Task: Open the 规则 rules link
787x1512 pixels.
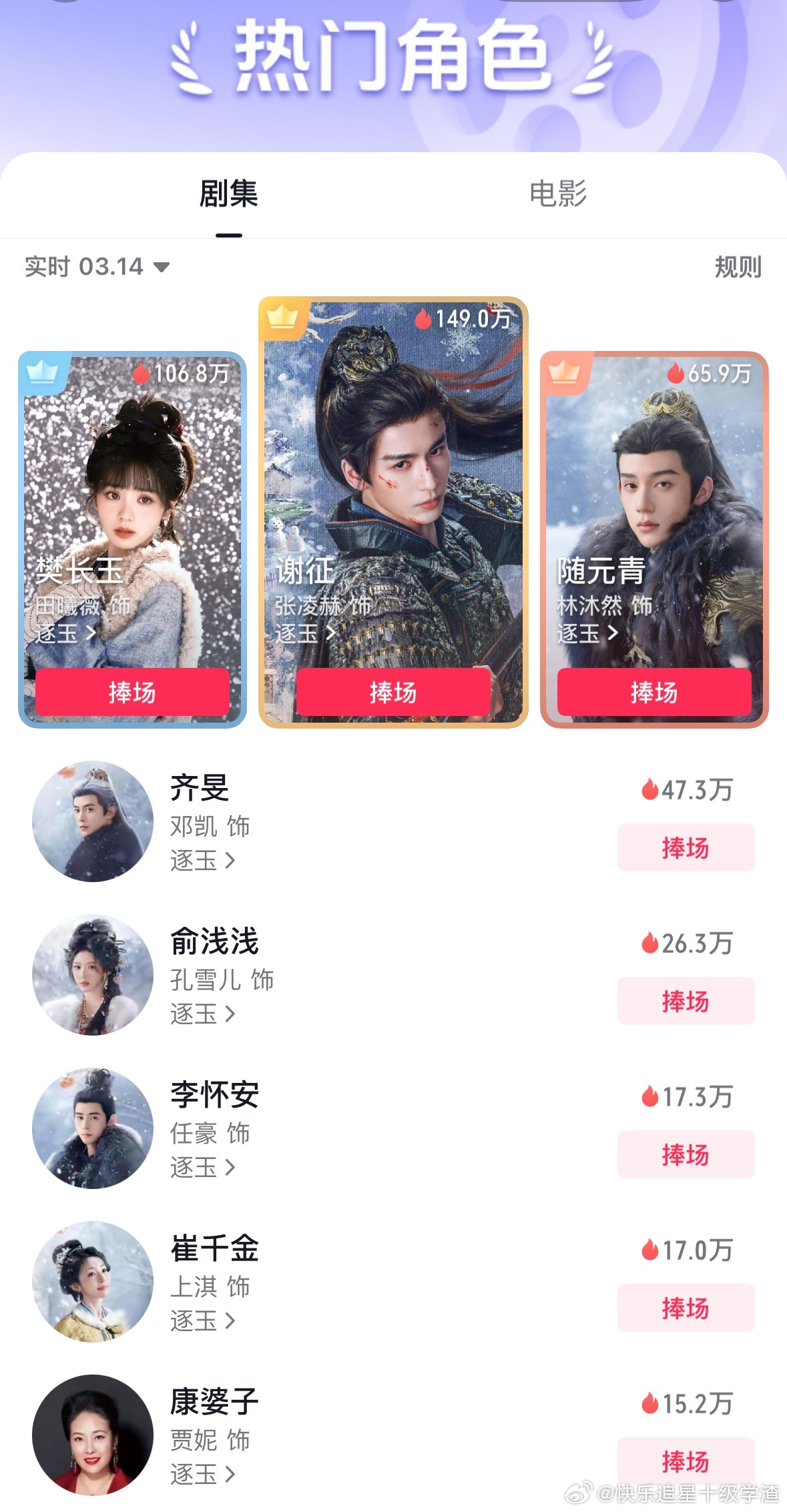Action: [x=737, y=267]
